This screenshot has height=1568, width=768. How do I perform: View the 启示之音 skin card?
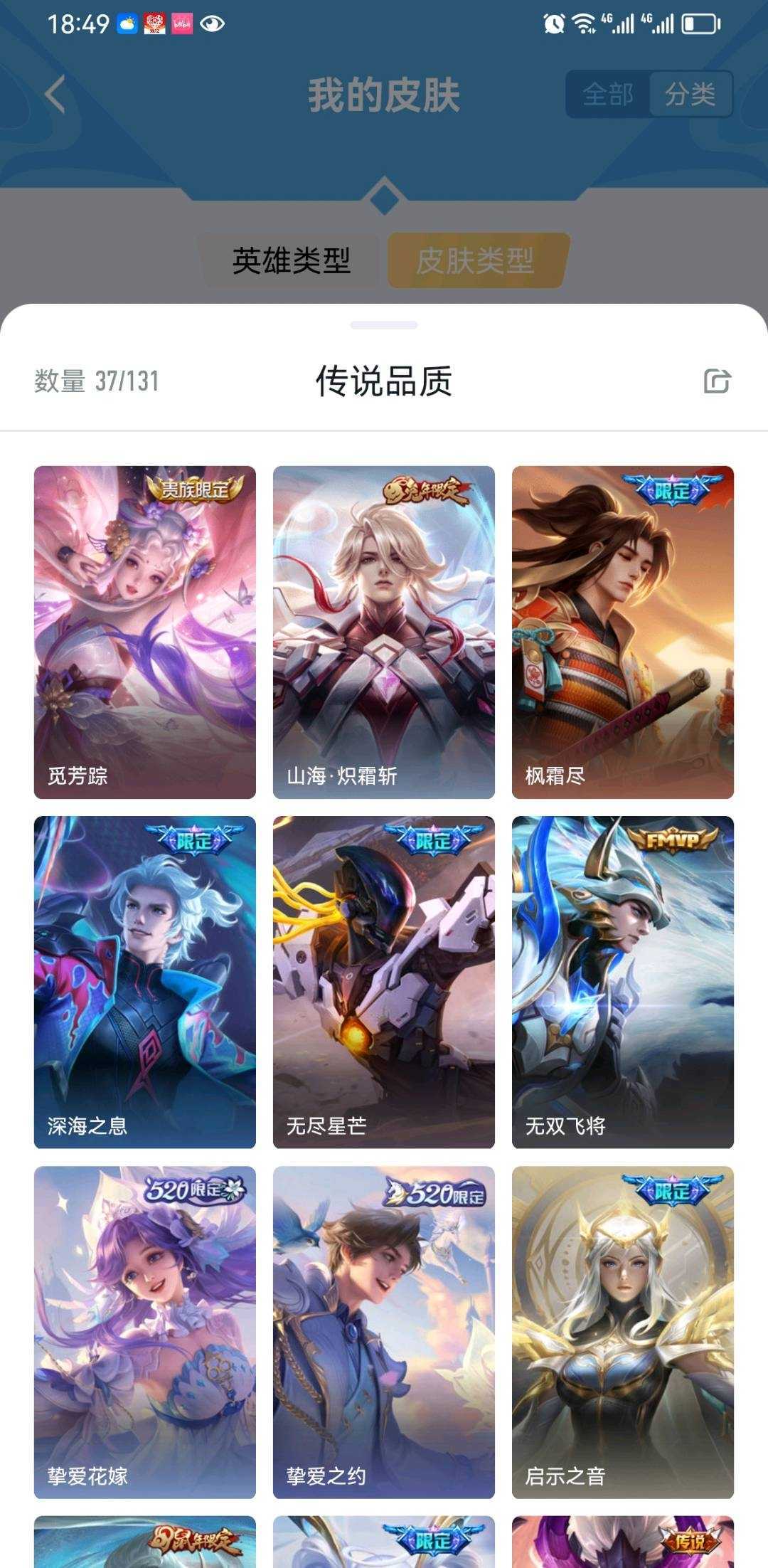pyautogui.click(x=623, y=1333)
